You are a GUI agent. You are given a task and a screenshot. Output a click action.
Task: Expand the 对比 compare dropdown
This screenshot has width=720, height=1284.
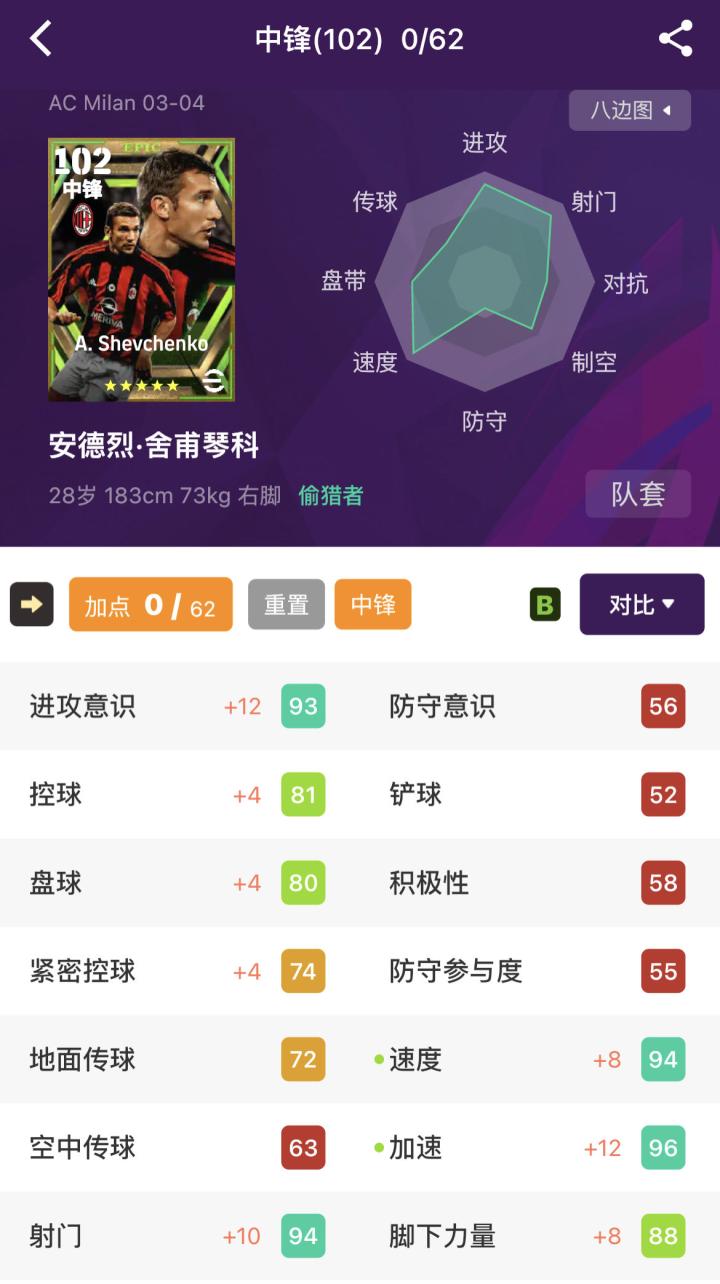point(642,605)
